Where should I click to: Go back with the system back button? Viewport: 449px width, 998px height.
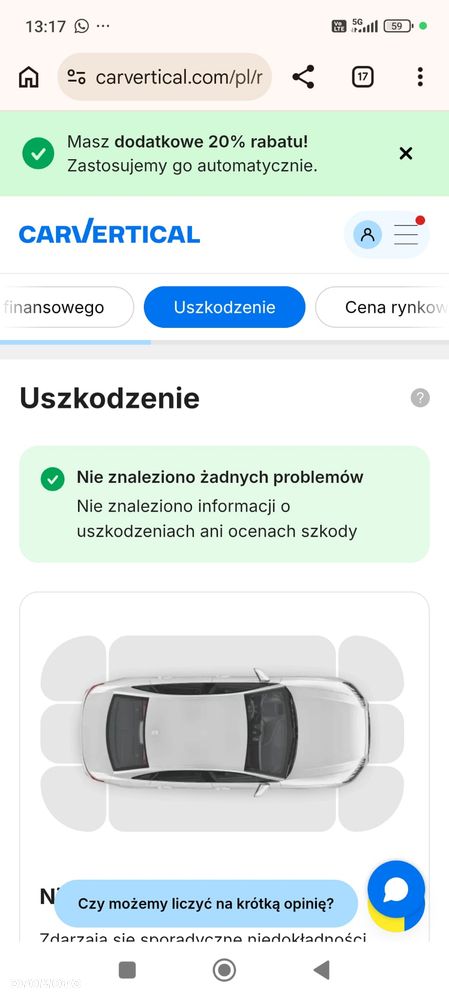[x=322, y=970]
